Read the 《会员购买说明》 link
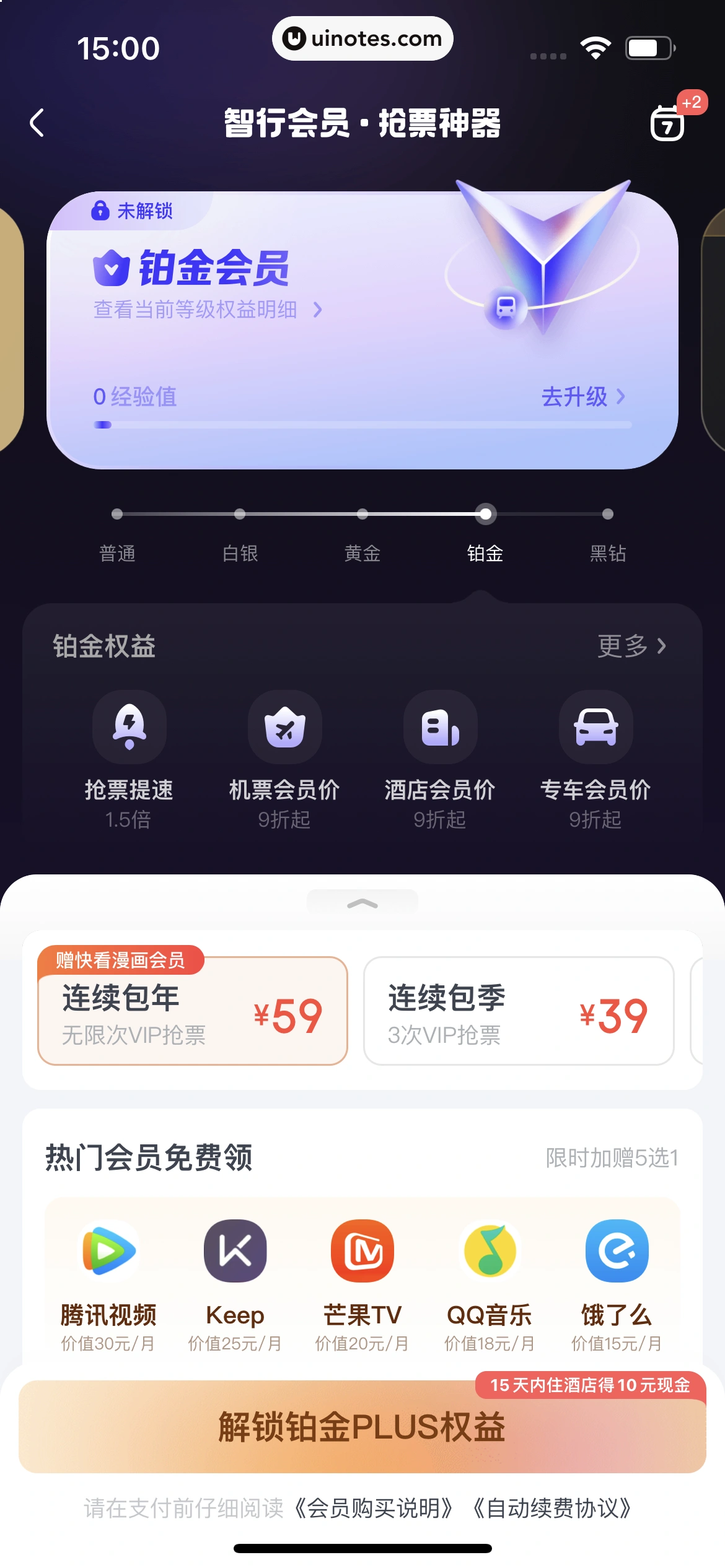 [374, 1508]
